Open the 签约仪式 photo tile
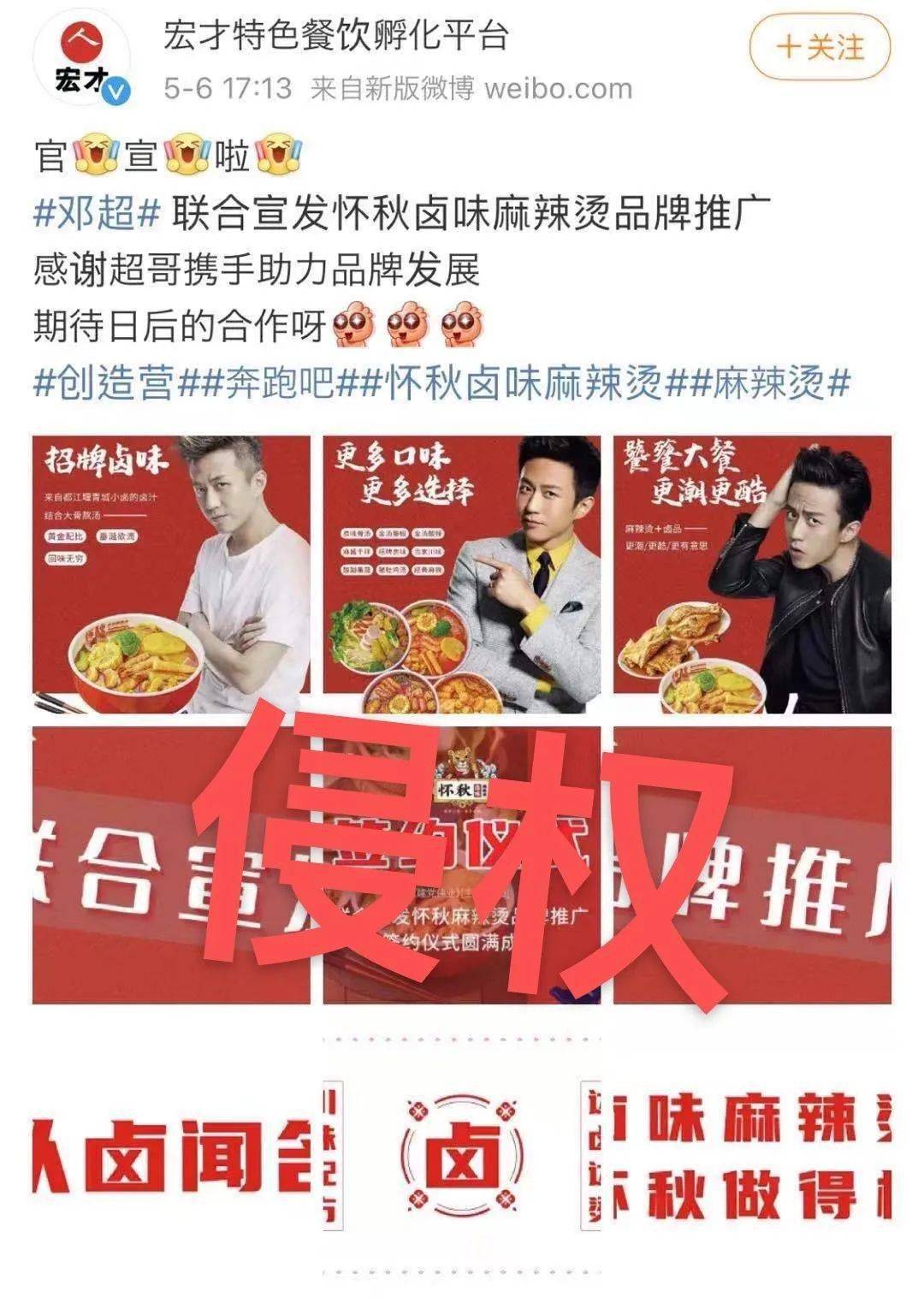 [x=462, y=865]
